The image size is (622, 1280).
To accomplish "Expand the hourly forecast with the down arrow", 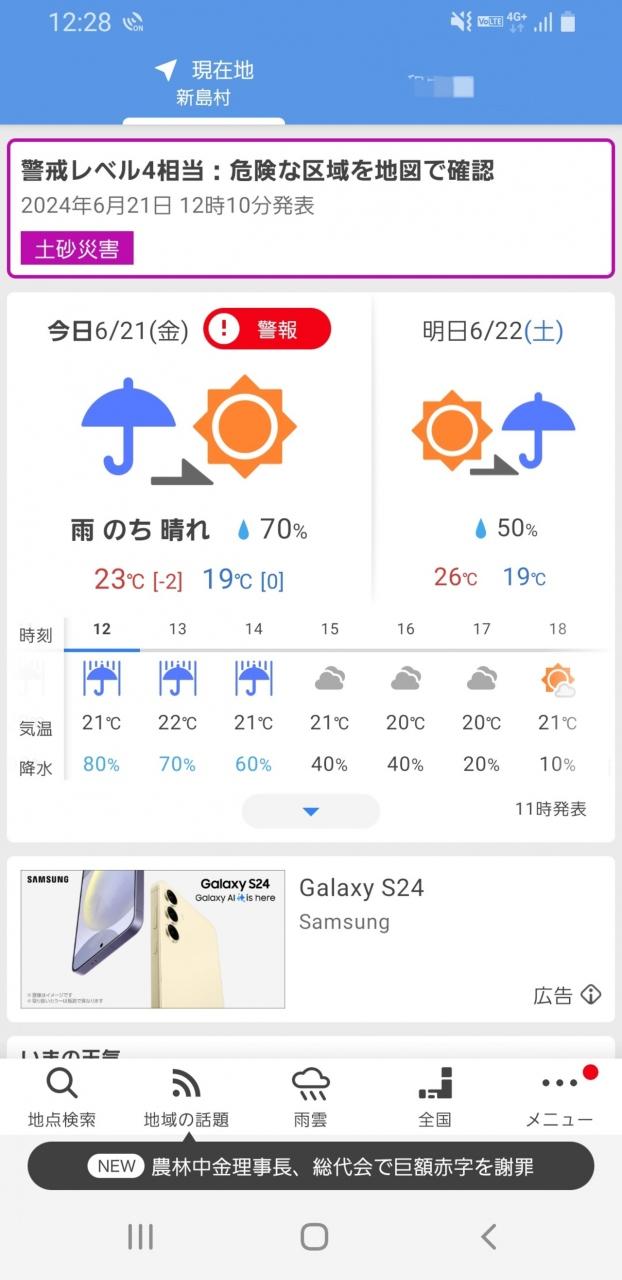I will pyautogui.click(x=310, y=811).
